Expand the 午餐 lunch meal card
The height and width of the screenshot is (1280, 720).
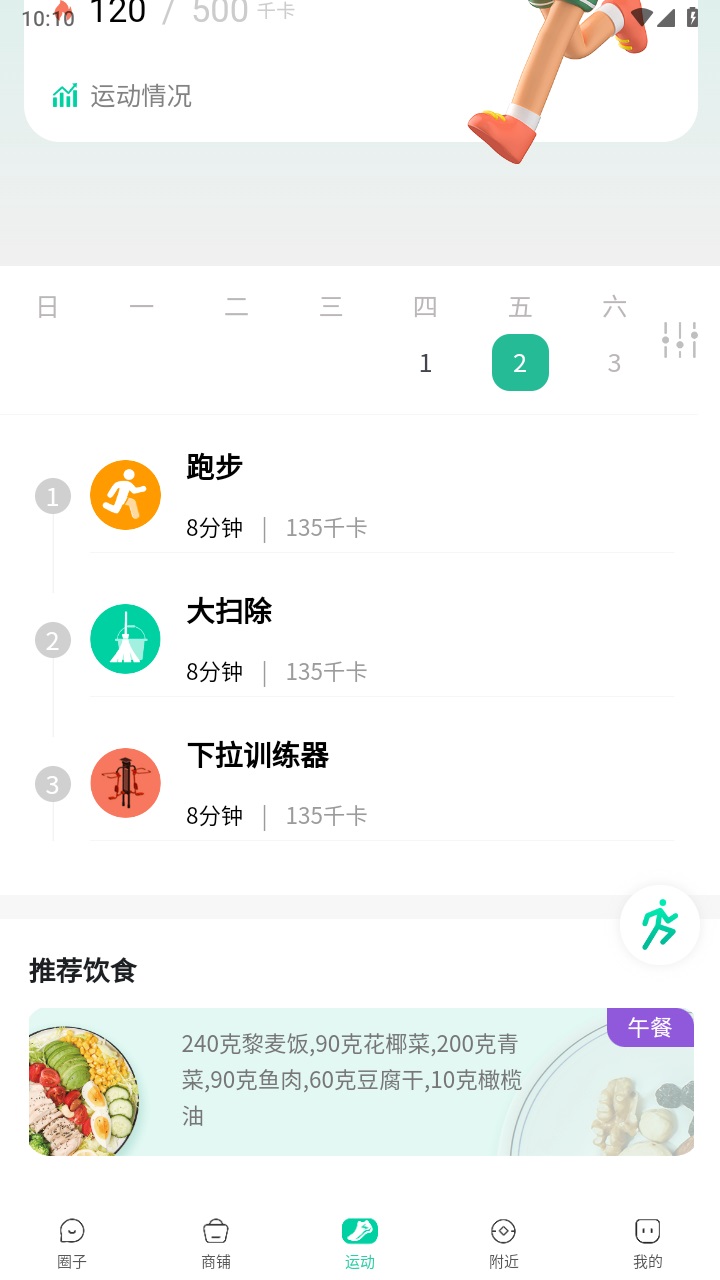pyautogui.click(x=360, y=1081)
